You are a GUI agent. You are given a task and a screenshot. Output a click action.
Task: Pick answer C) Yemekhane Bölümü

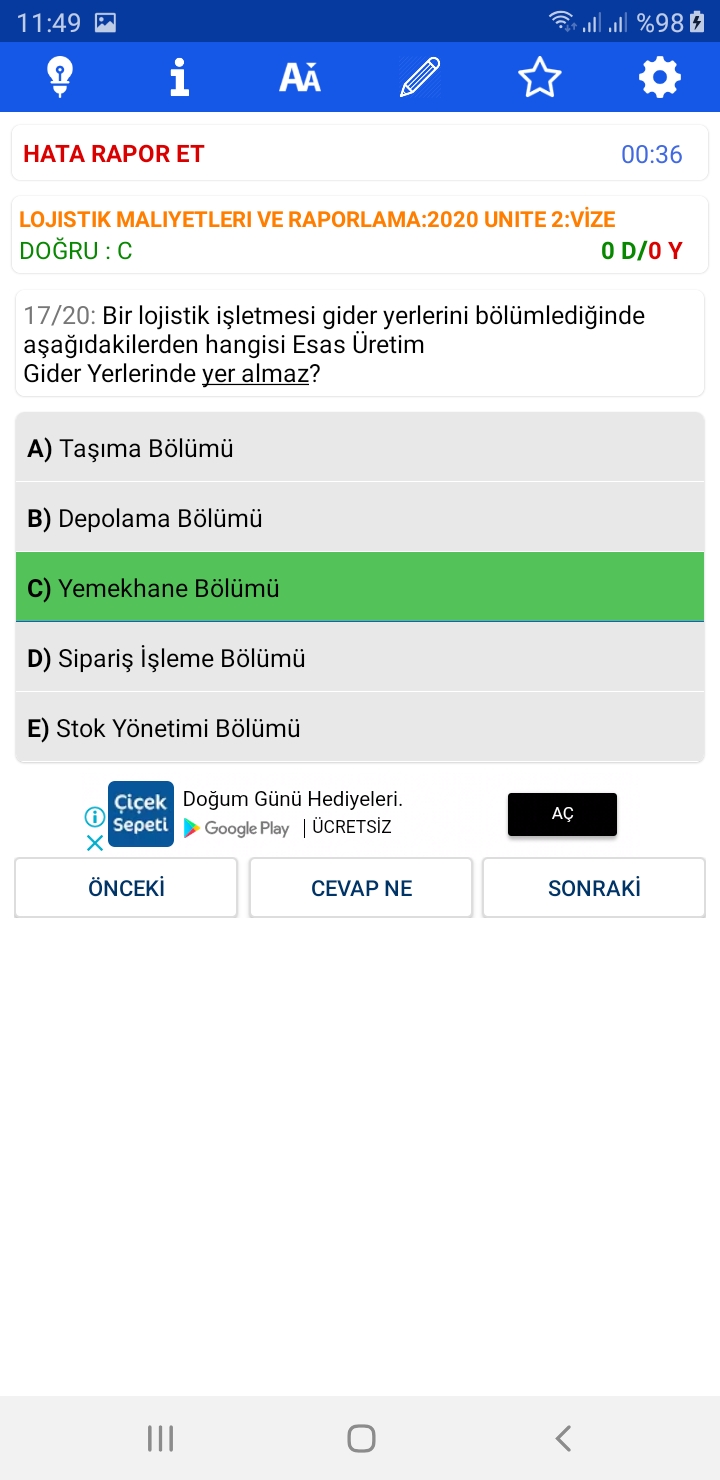click(360, 588)
